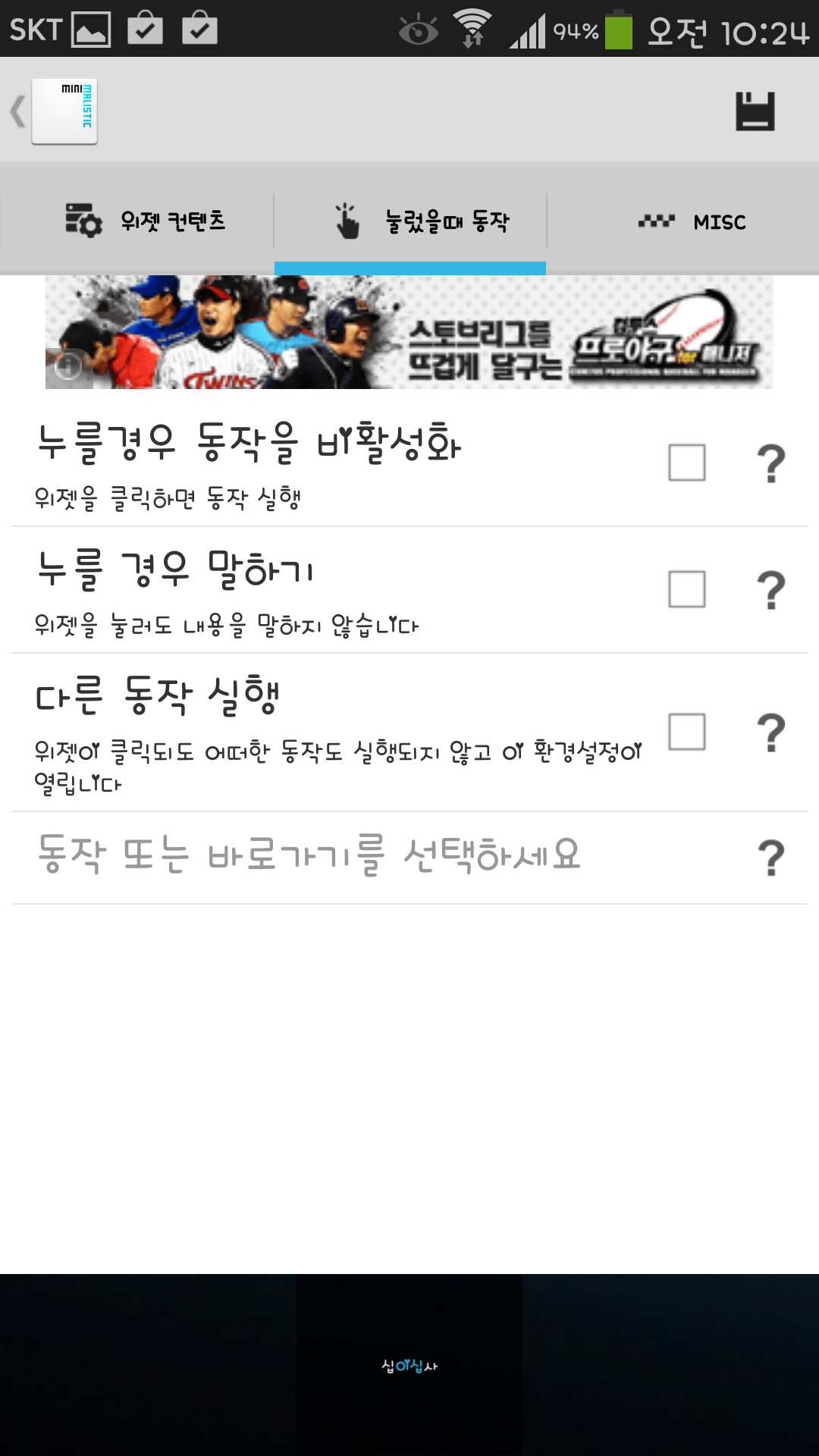Show help for 누를 경우 말하기
Image resolution: width=819 pixels, height=1456 pixels.
tap(771, 590)
